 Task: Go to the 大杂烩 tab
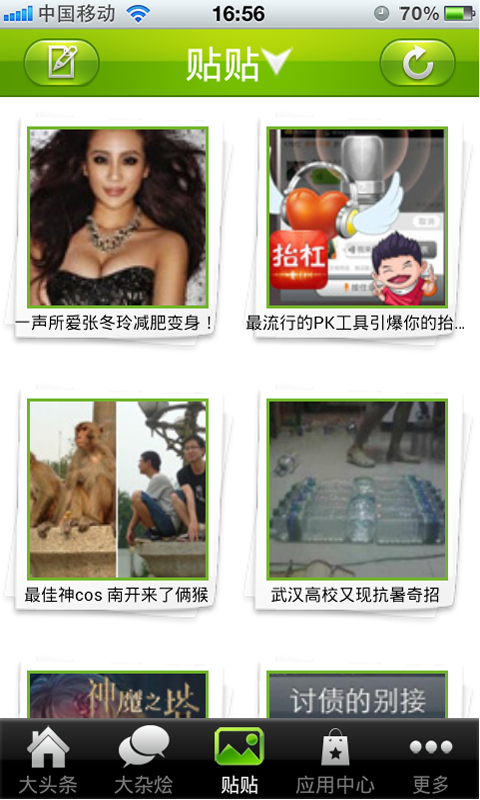click(143, 760)
